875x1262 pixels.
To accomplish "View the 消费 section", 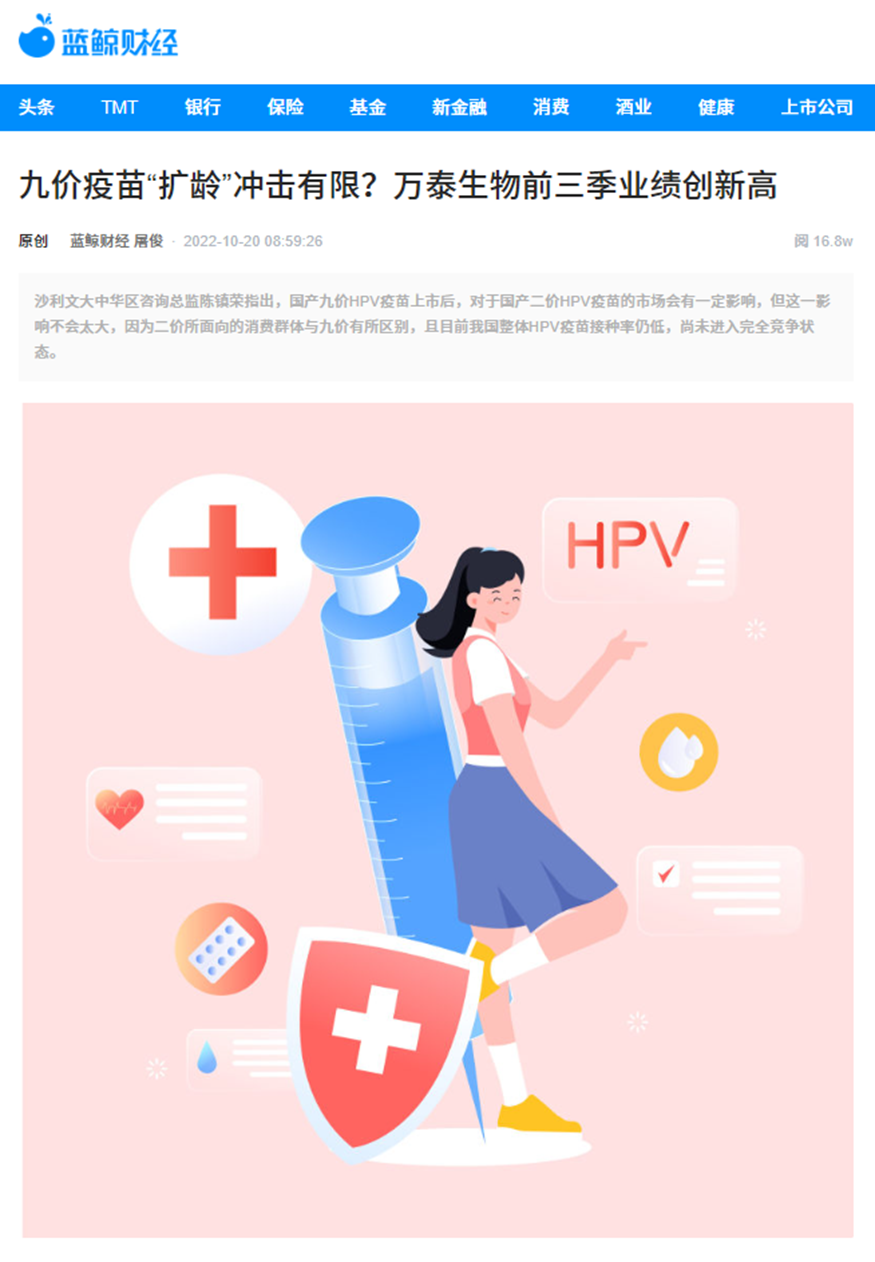I will (x=551, y=108).
